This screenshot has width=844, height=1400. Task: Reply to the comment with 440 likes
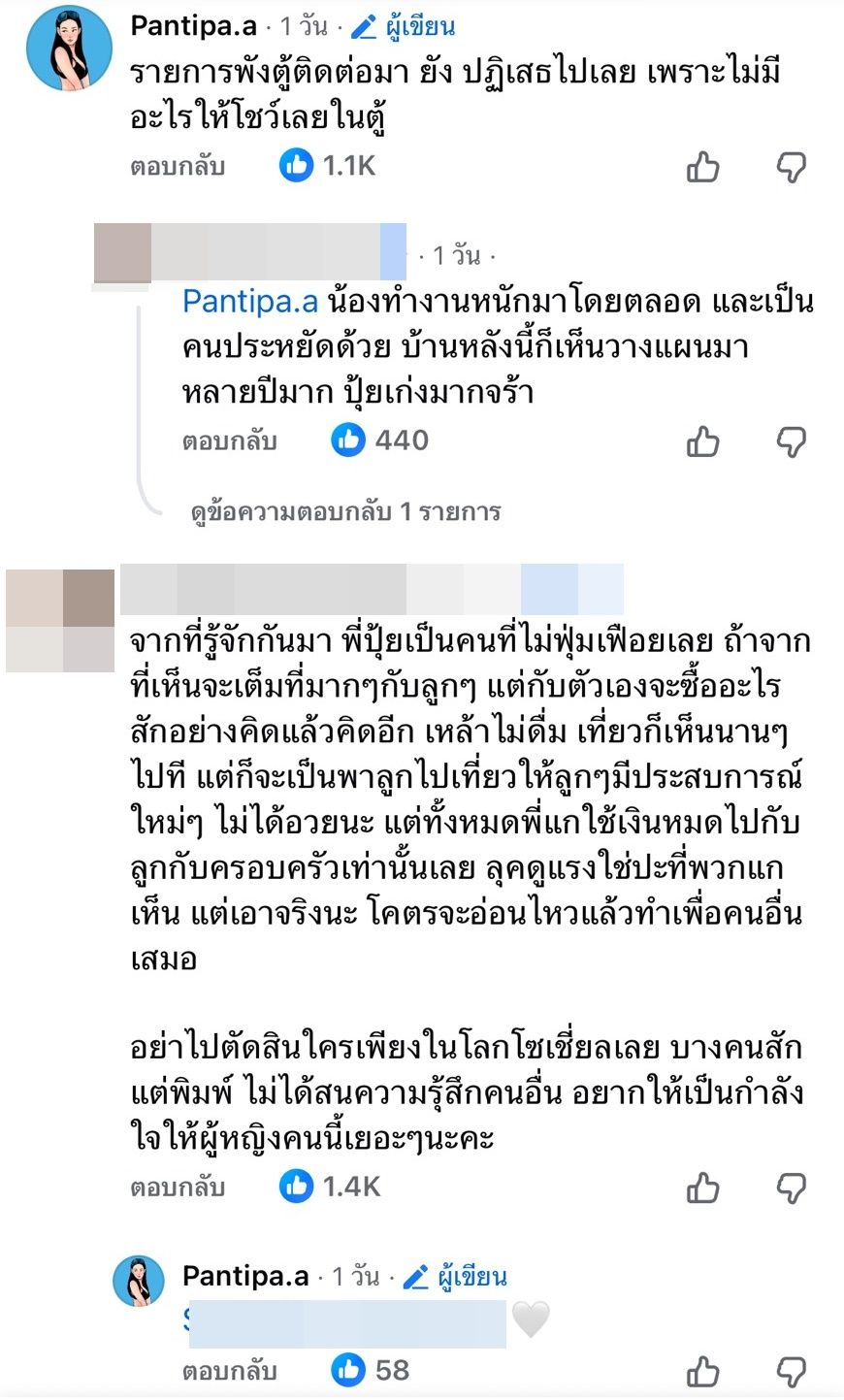pyautogui.click(x=229, y=441)
